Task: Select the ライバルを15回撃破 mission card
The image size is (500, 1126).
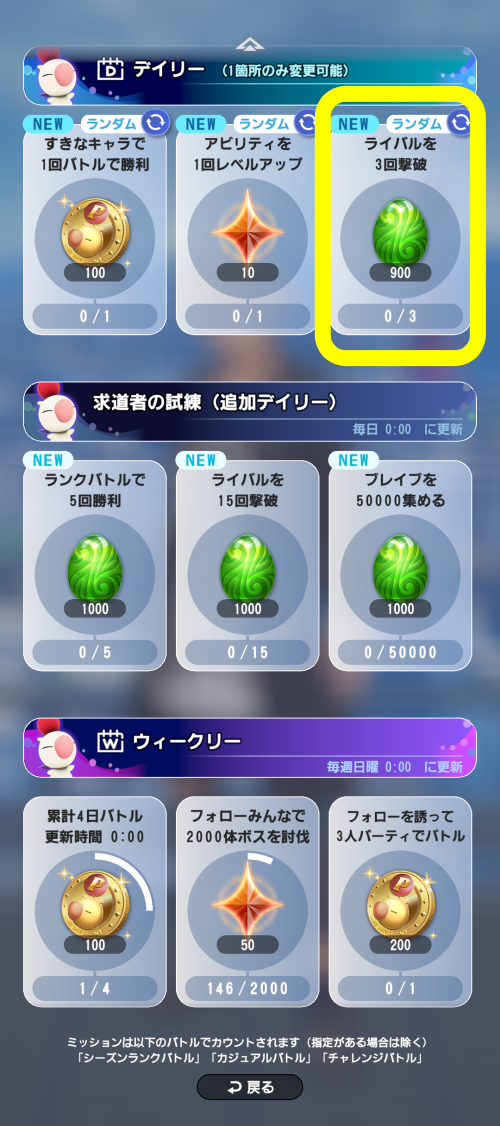Action: (x=247, y=565)
